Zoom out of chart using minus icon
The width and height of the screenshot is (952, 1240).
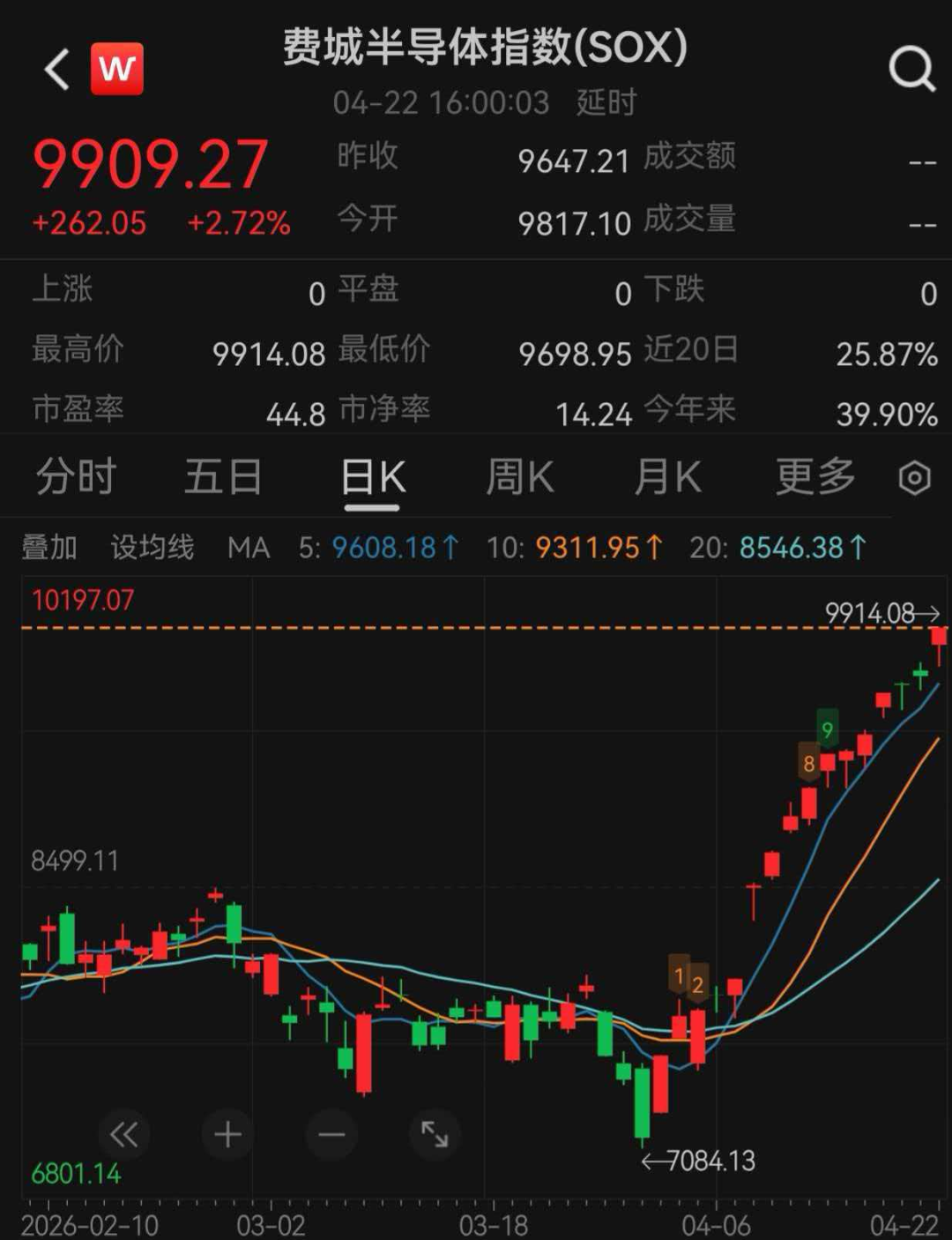point(331,1134)
